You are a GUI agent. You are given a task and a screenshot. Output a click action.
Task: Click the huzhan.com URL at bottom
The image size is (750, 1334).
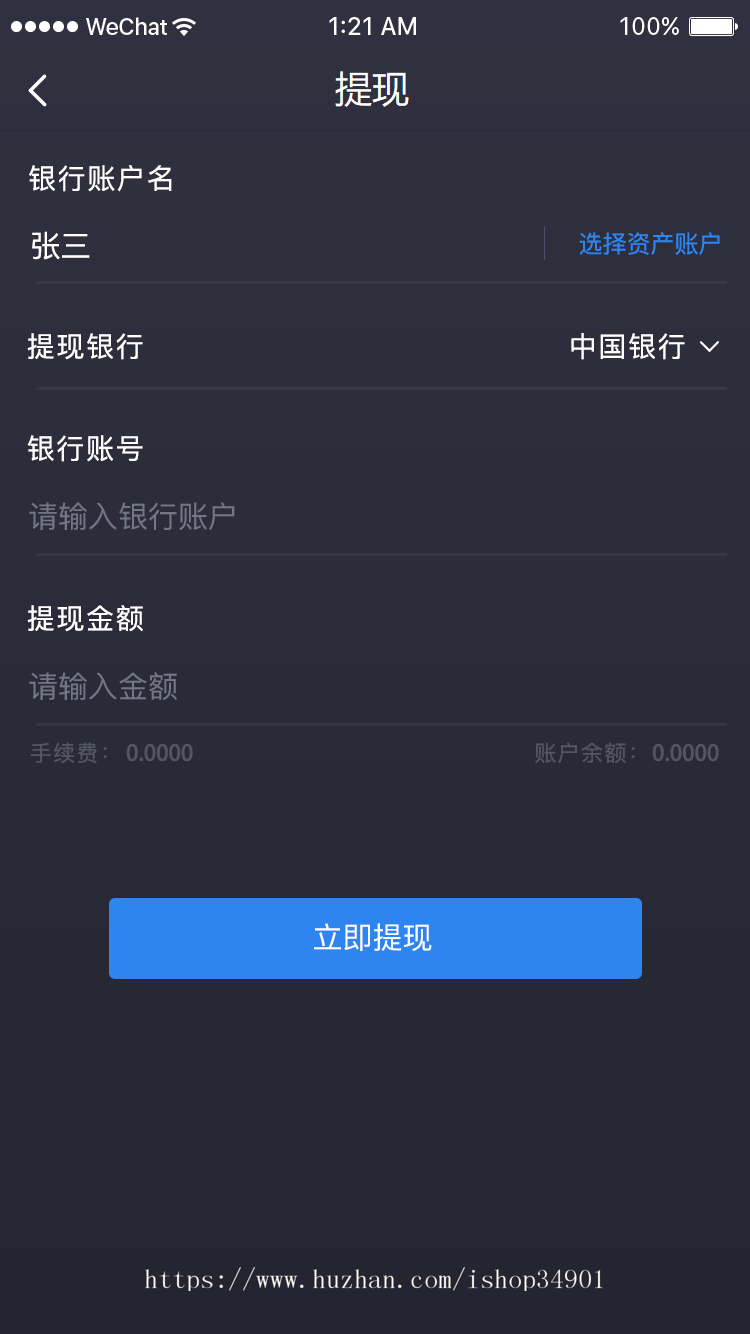point(374,1279)
